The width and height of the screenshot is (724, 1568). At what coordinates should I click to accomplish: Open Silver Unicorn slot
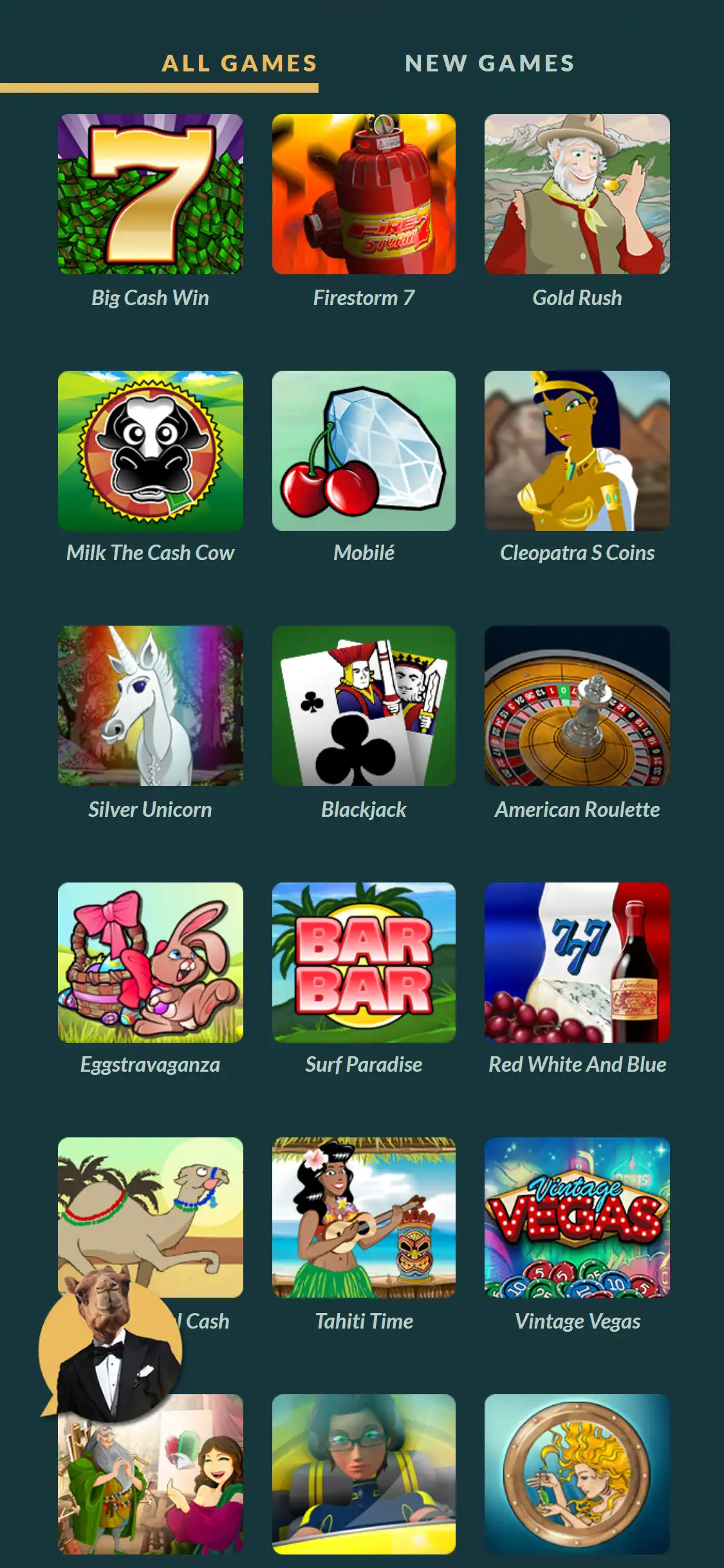(151, 705)
